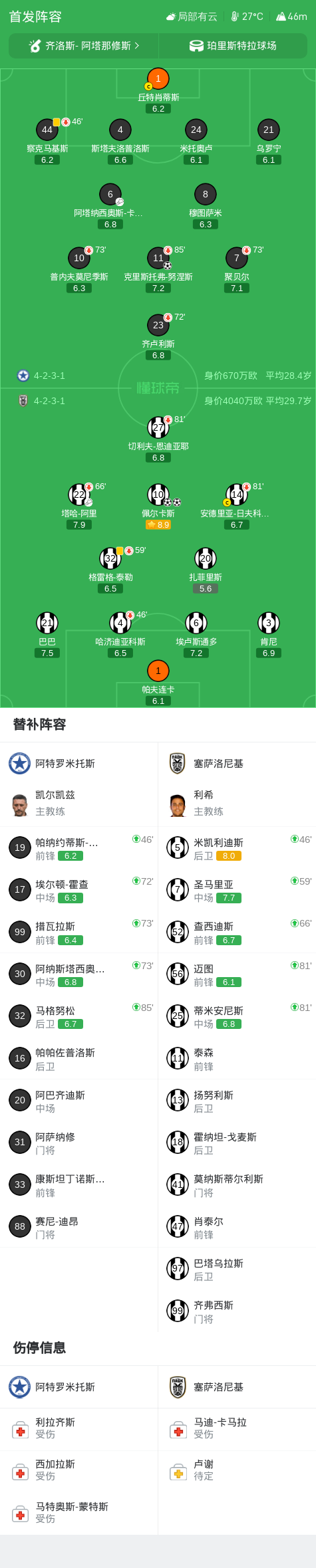Image resolution: width=316 pixels, height=1568 pixels.
Task: Open substitute 米凯利迪斯 row
Action: [237, 848]
